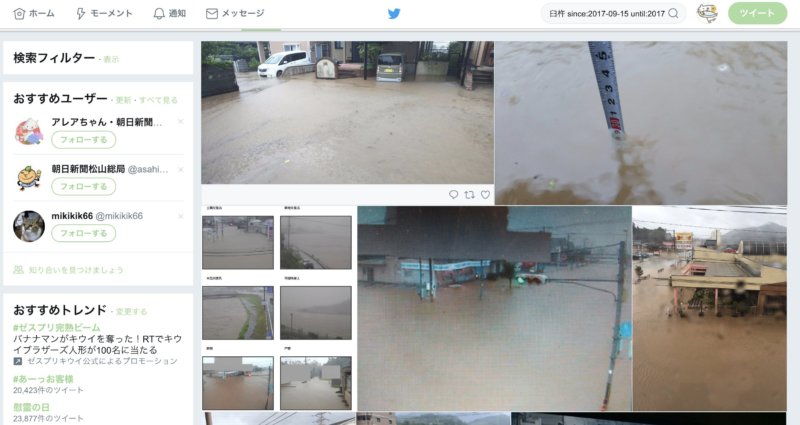This screenshot has height=425, width=800.
Task: Open #あーっお客様 trend
Action: pyautogui.click(x=44, y=379)
